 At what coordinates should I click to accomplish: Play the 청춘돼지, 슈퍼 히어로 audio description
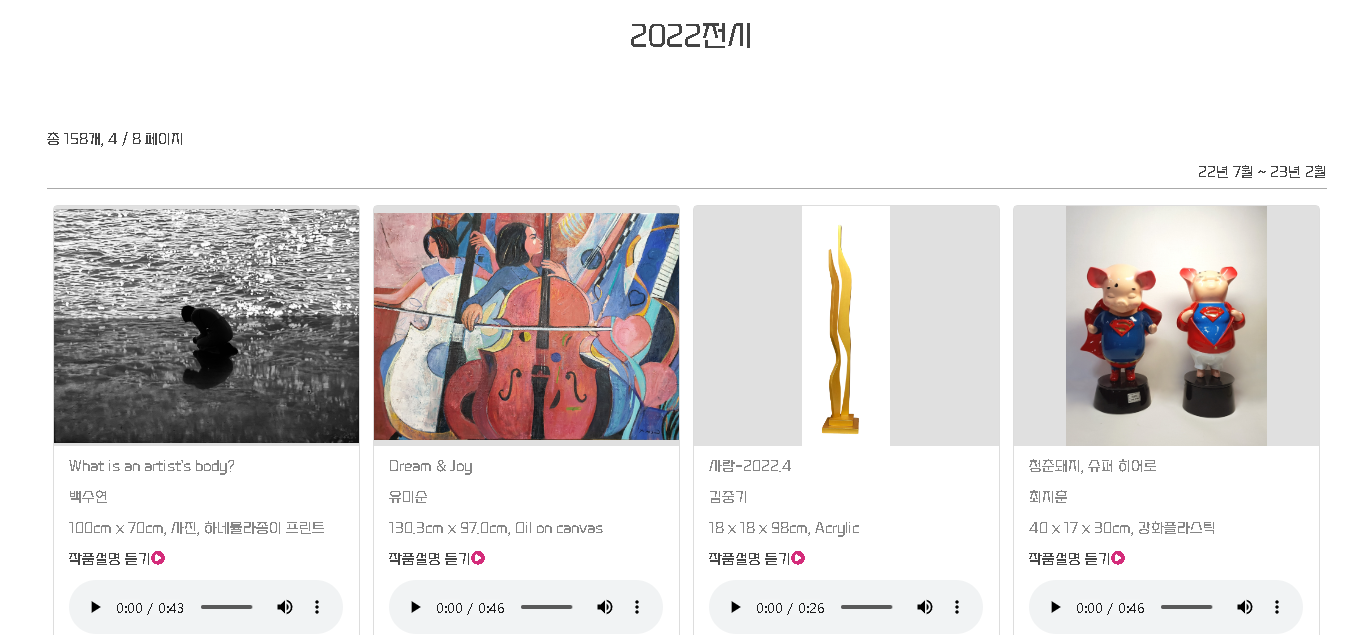click(x=1056, y=607)
